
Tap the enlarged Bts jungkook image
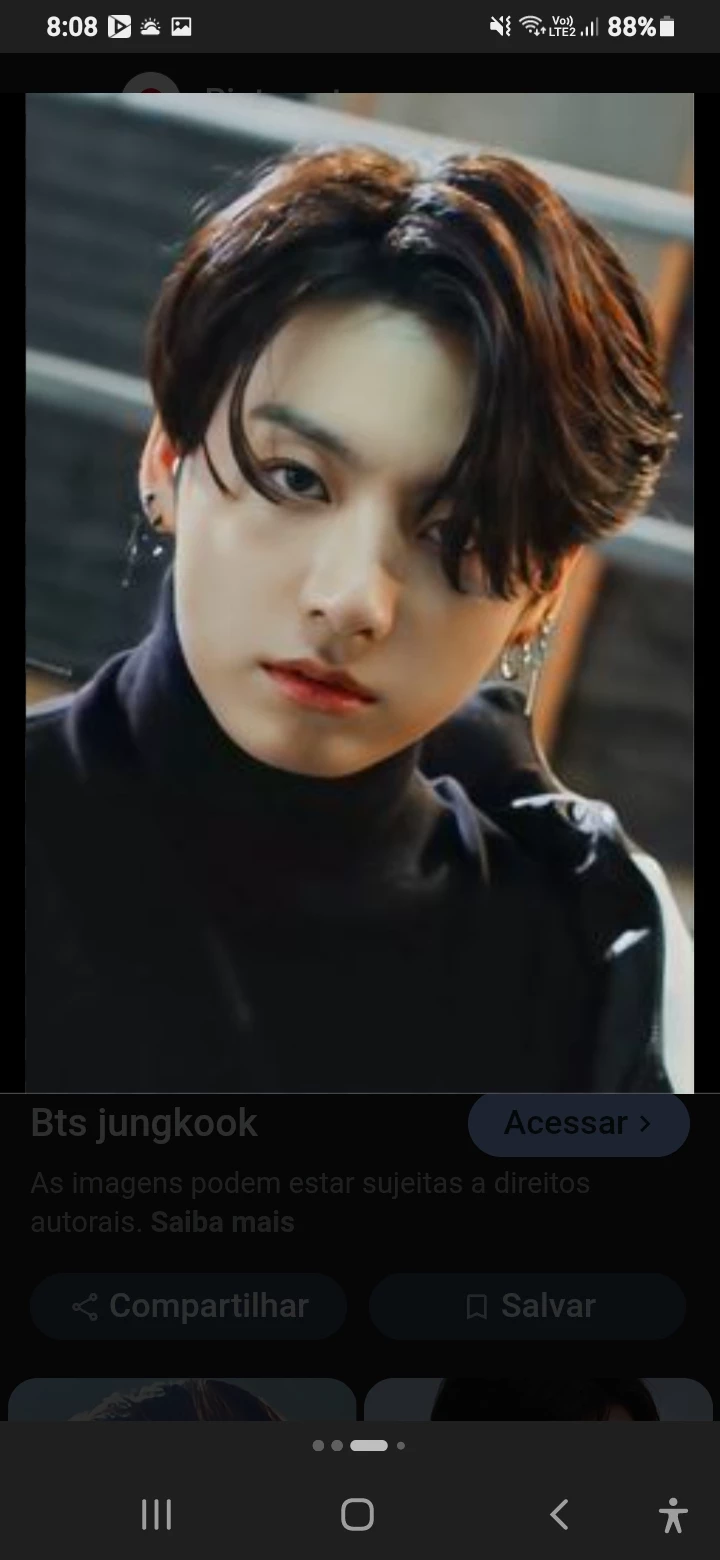click(x=359, y=592)
